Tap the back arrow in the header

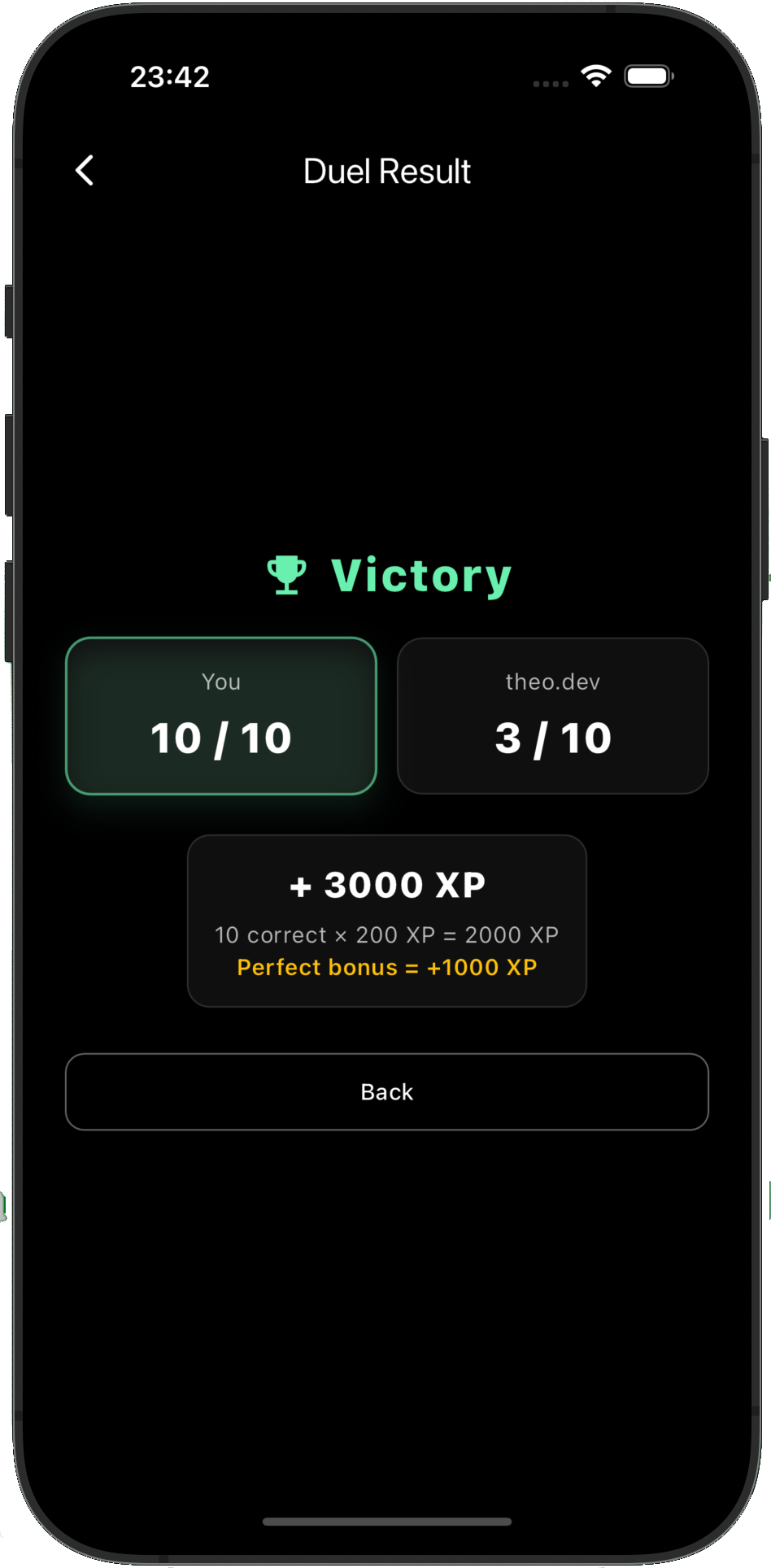(85, 171)
